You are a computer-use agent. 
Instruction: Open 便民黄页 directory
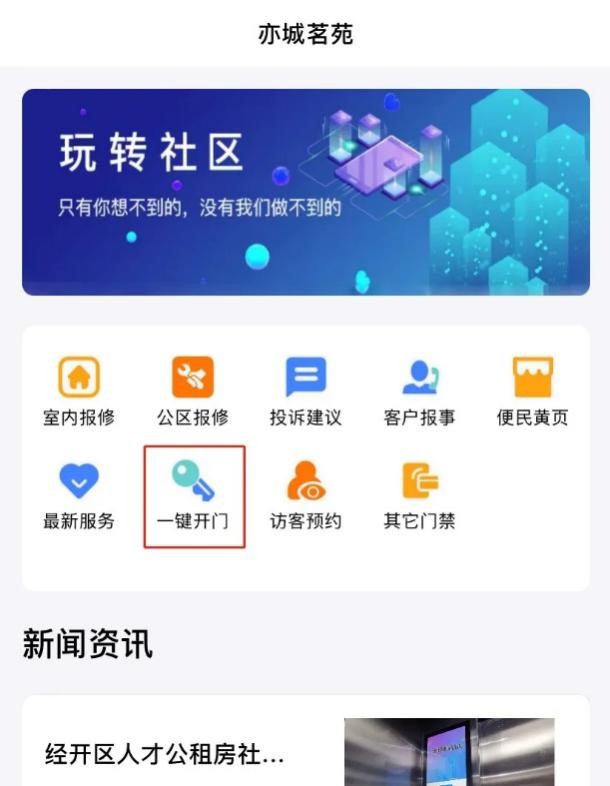point(533,391)
